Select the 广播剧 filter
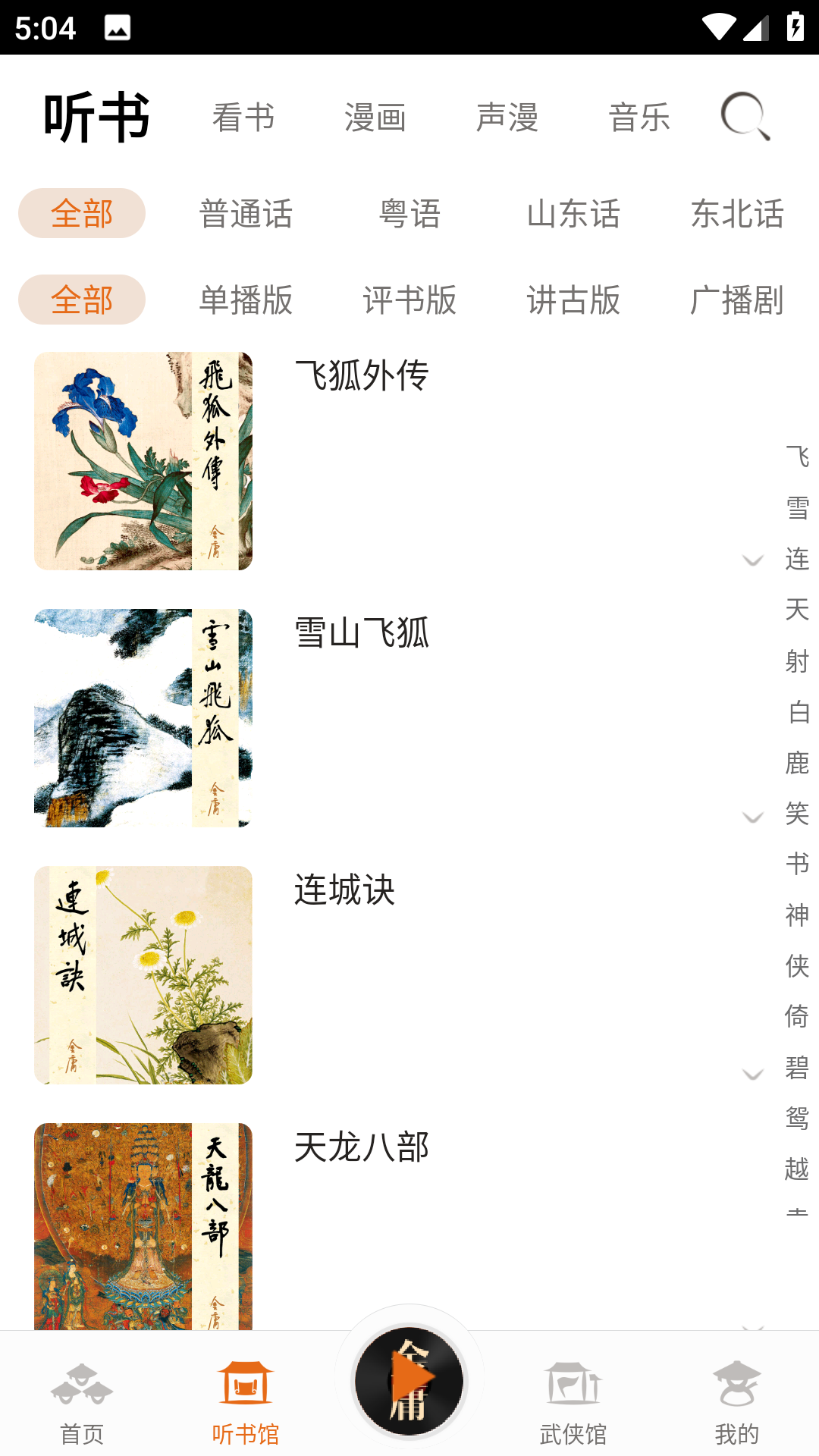 tap(736, 300)
